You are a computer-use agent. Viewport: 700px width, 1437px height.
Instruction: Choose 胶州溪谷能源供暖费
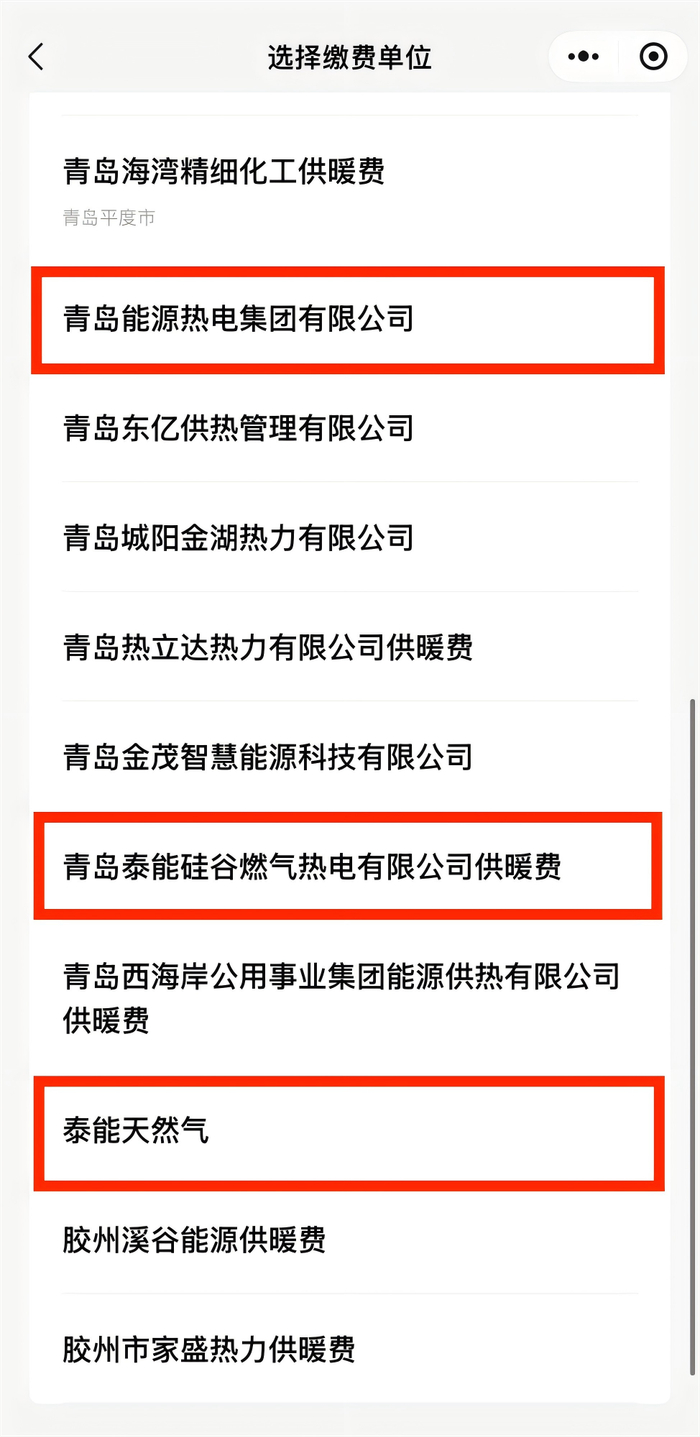click(x=350, y=1240)
